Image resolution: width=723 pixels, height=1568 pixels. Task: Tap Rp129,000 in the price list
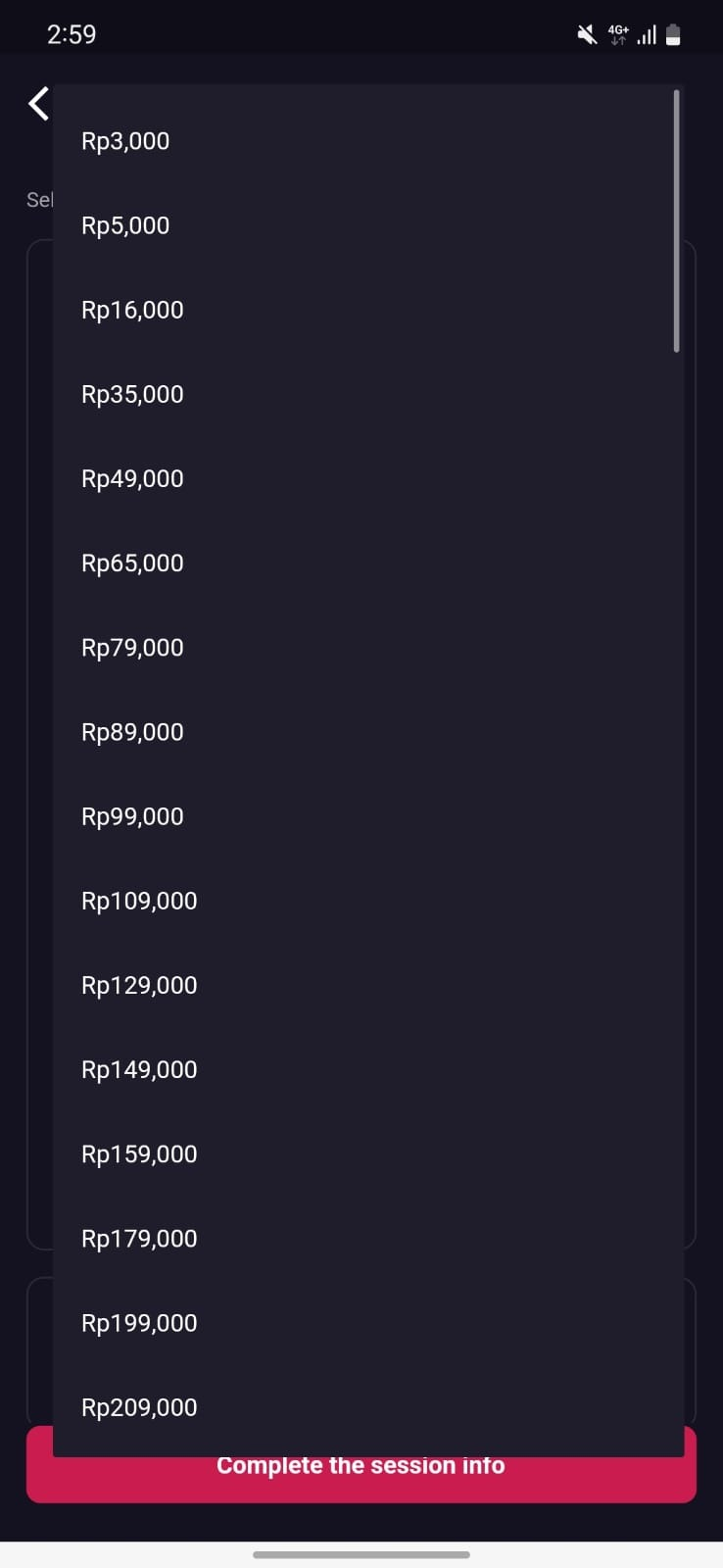coord(139,985)
